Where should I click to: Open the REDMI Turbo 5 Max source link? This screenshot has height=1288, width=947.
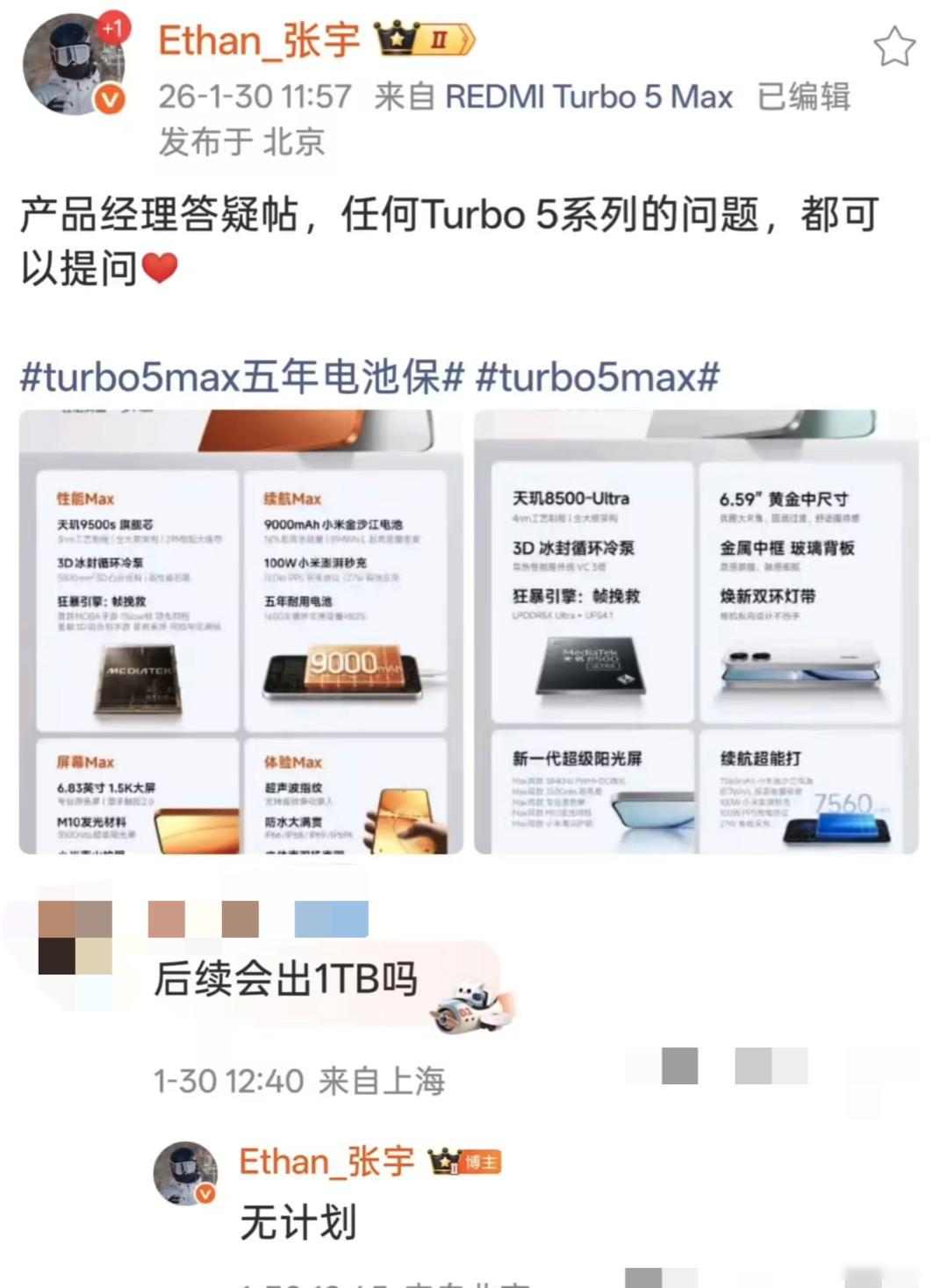[x=588, y=97]
